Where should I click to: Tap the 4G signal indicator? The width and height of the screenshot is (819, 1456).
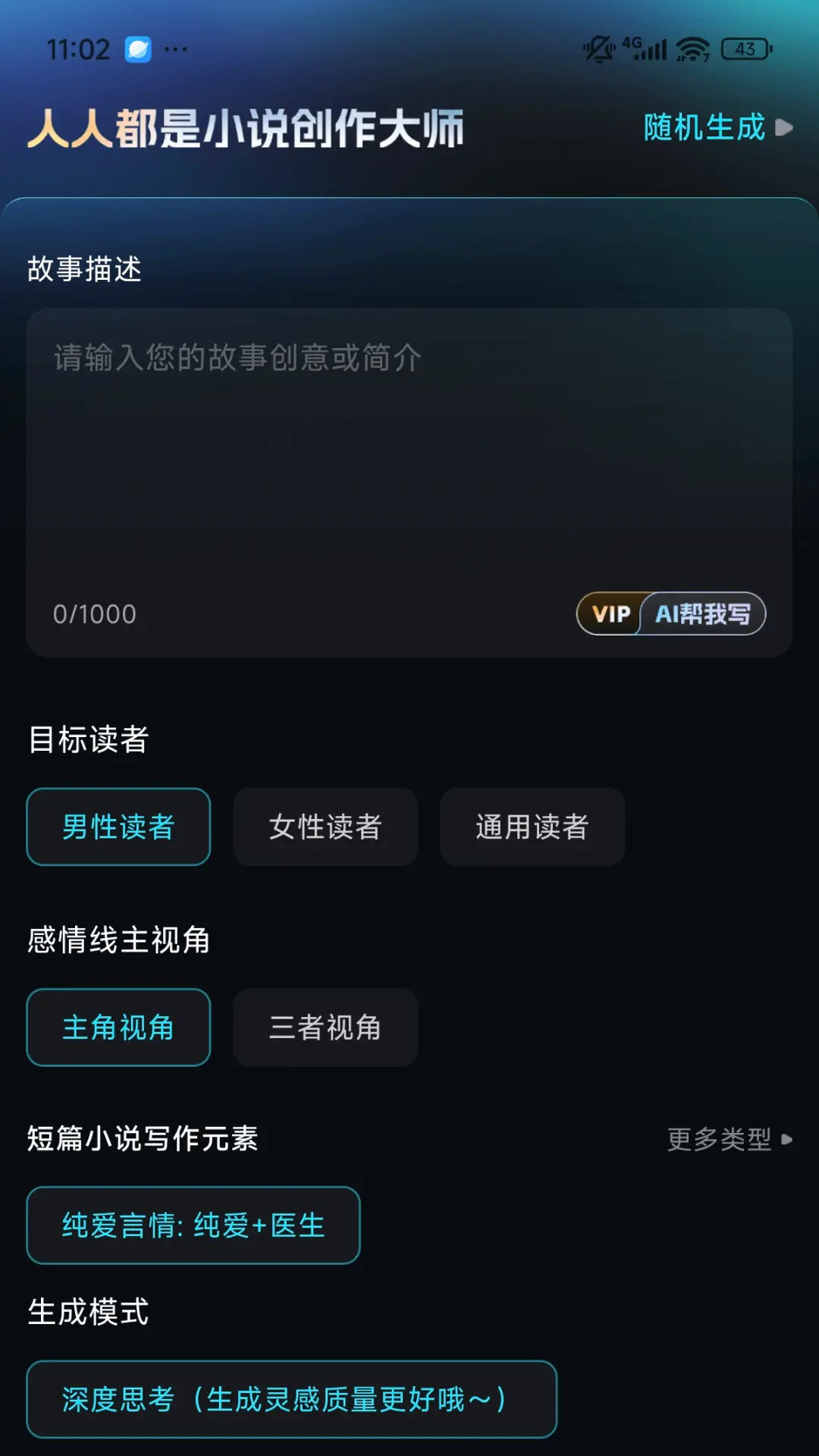646,47
